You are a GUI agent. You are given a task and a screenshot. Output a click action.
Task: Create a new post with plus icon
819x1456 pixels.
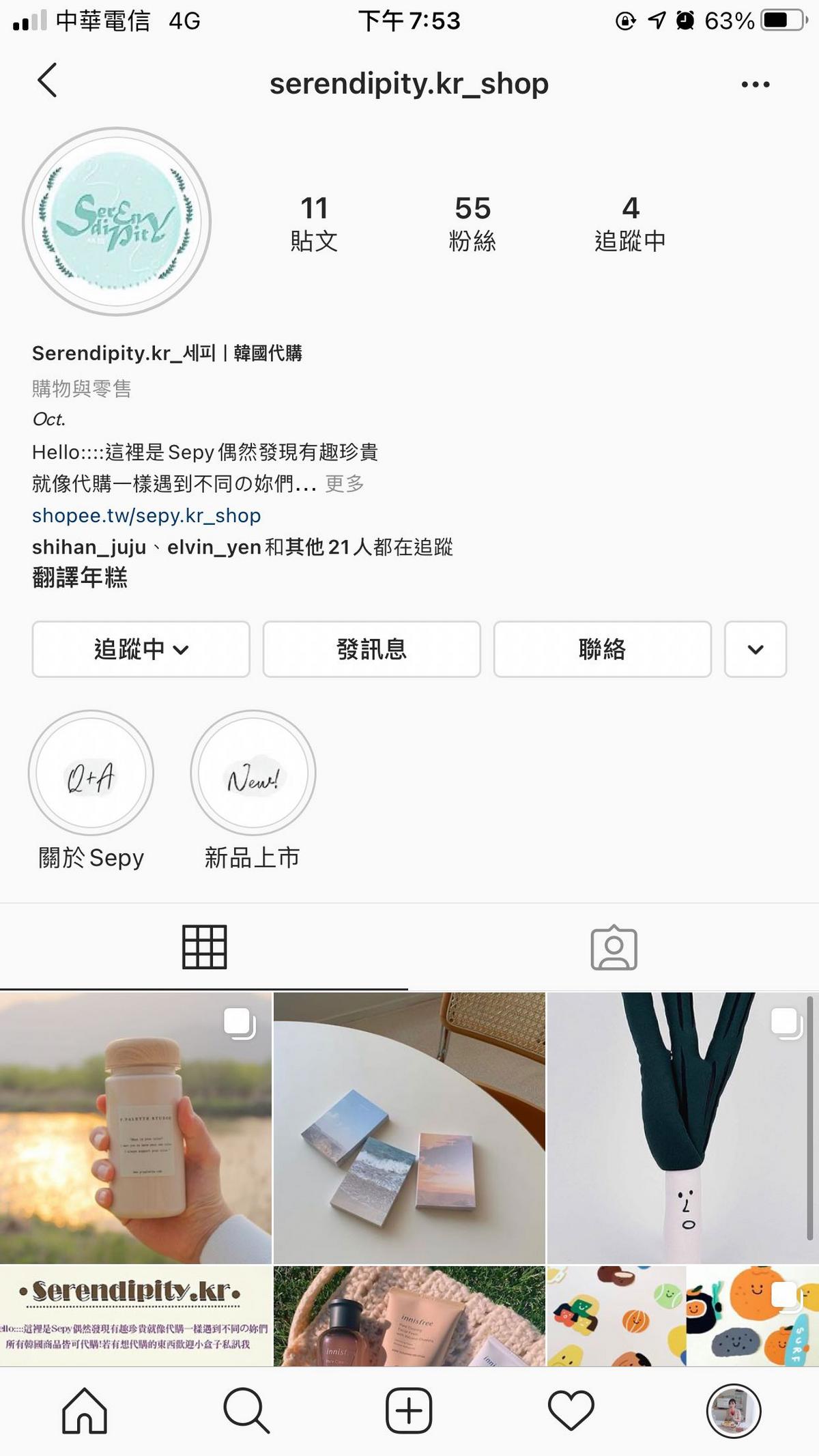click(409, 1410)
